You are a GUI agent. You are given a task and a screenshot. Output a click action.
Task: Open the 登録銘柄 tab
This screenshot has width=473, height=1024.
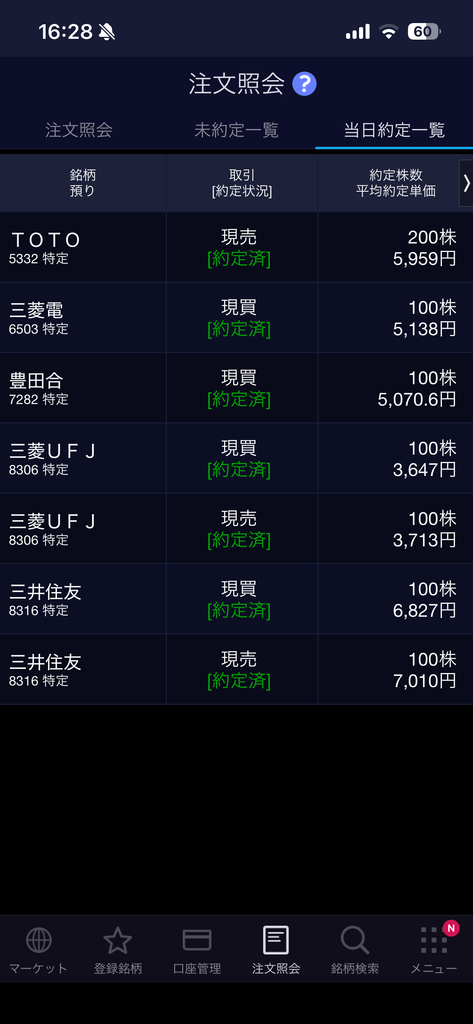[118, 950]
